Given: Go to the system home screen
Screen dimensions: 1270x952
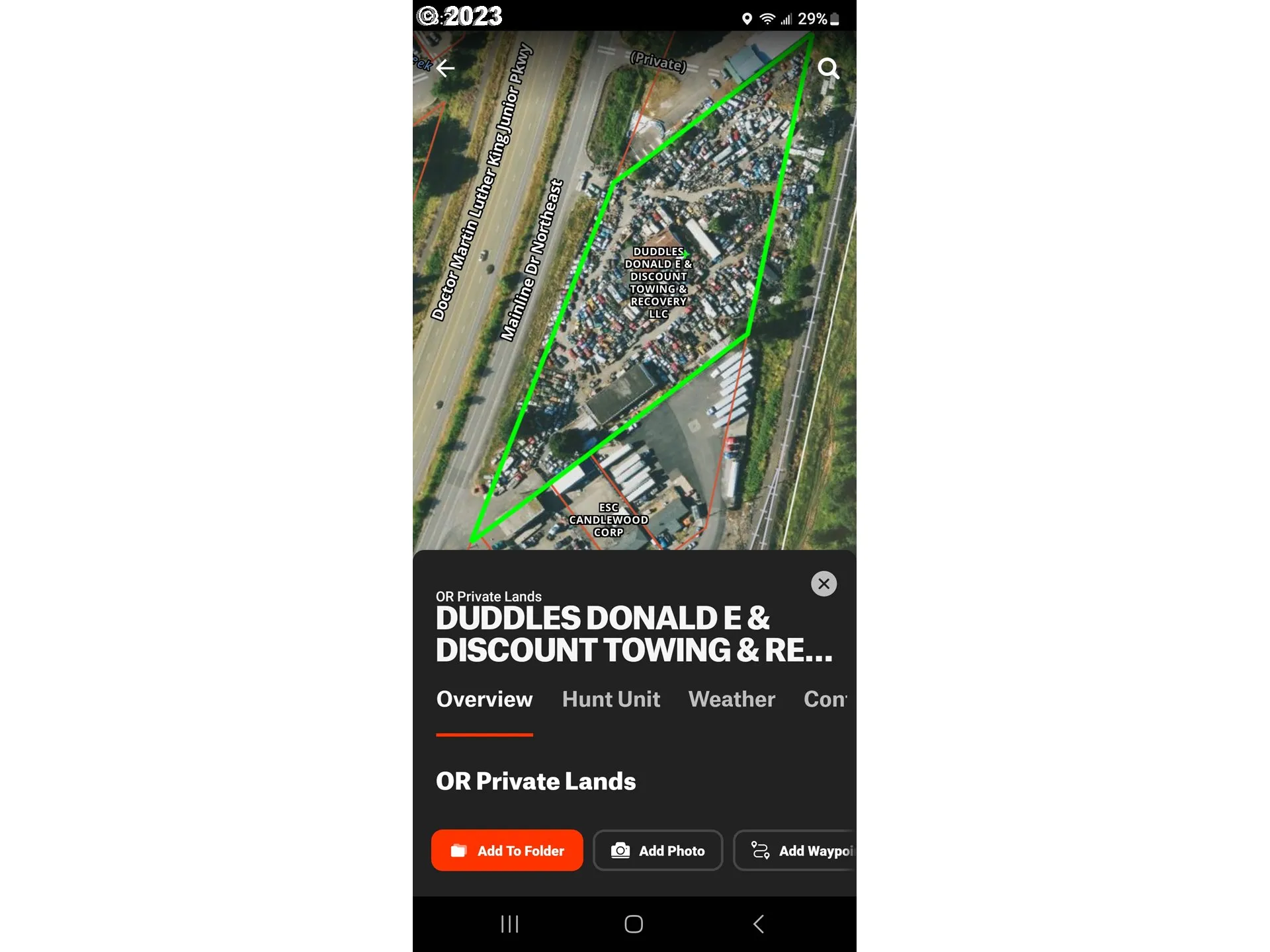Looking at the screenshot, I should (634, 924).
